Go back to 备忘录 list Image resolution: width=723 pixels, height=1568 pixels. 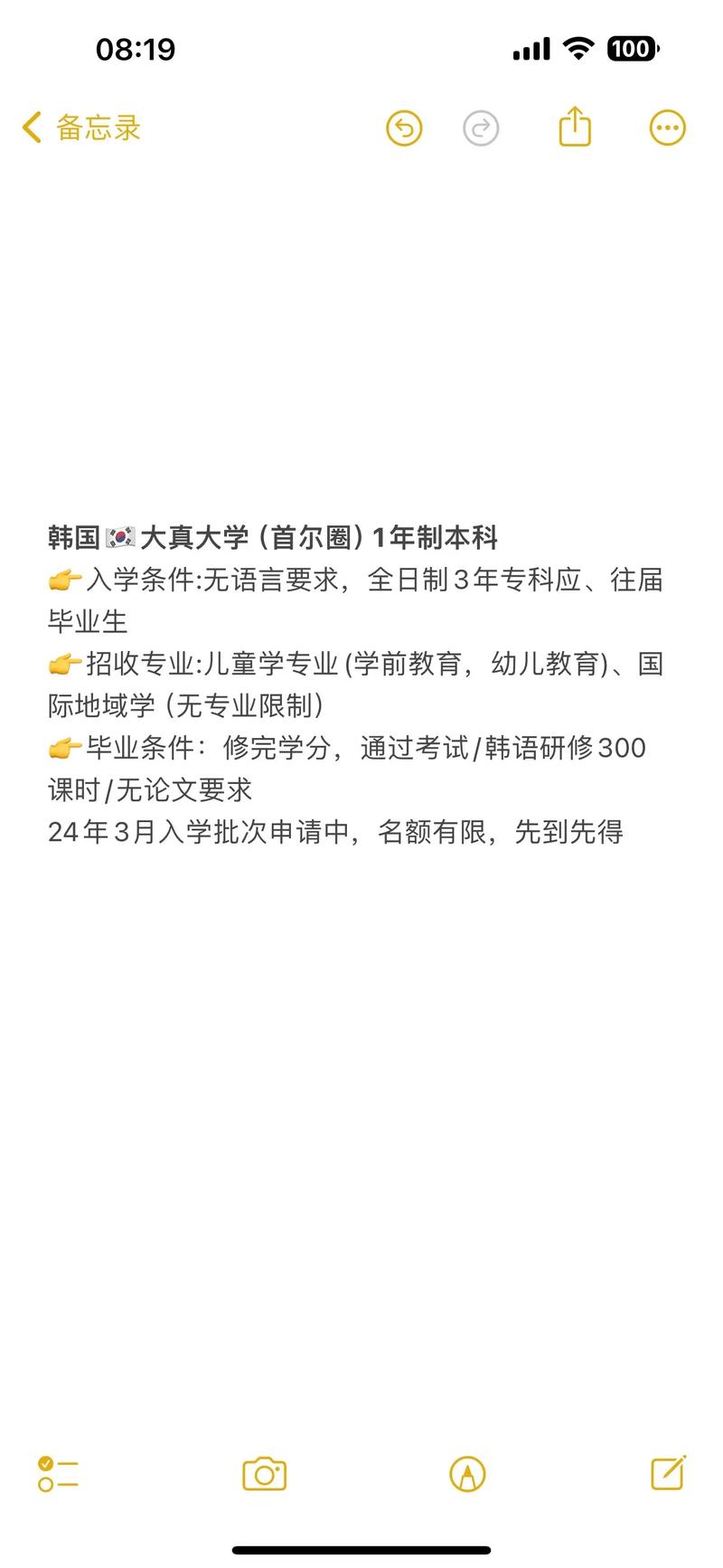click(81, 128)
